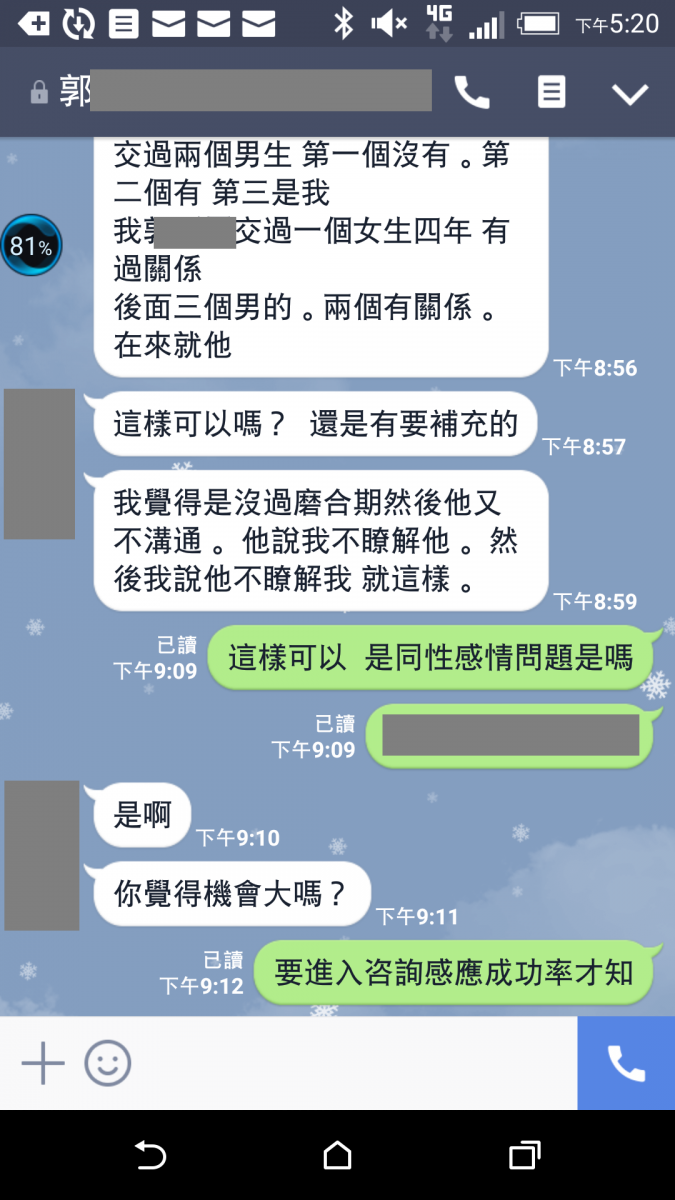Screen dimensions: 675x1200
Task: Tap the blue call button beside input
Action: point(626,1063)
